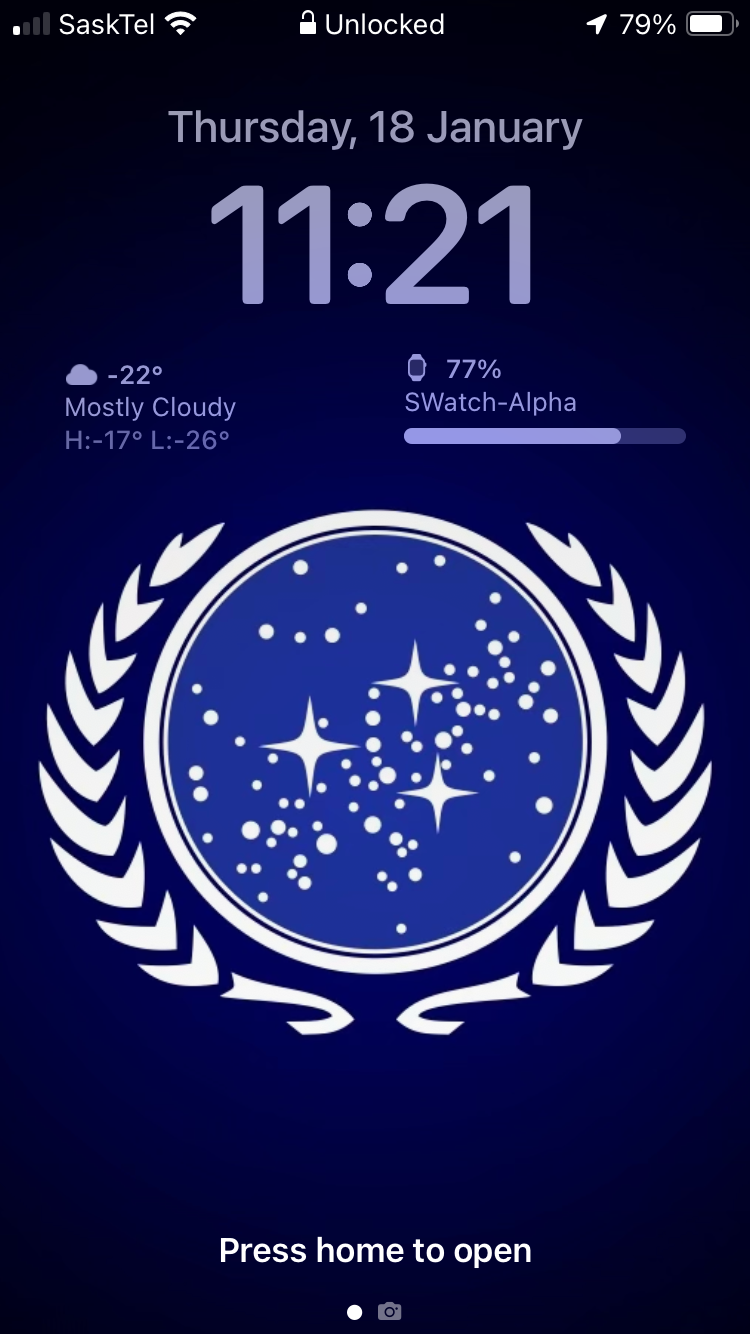The height and width of the screenshot is (1334, 750).
Task: Tap the 79% phone battery percentage
Action: click(646, 23)
